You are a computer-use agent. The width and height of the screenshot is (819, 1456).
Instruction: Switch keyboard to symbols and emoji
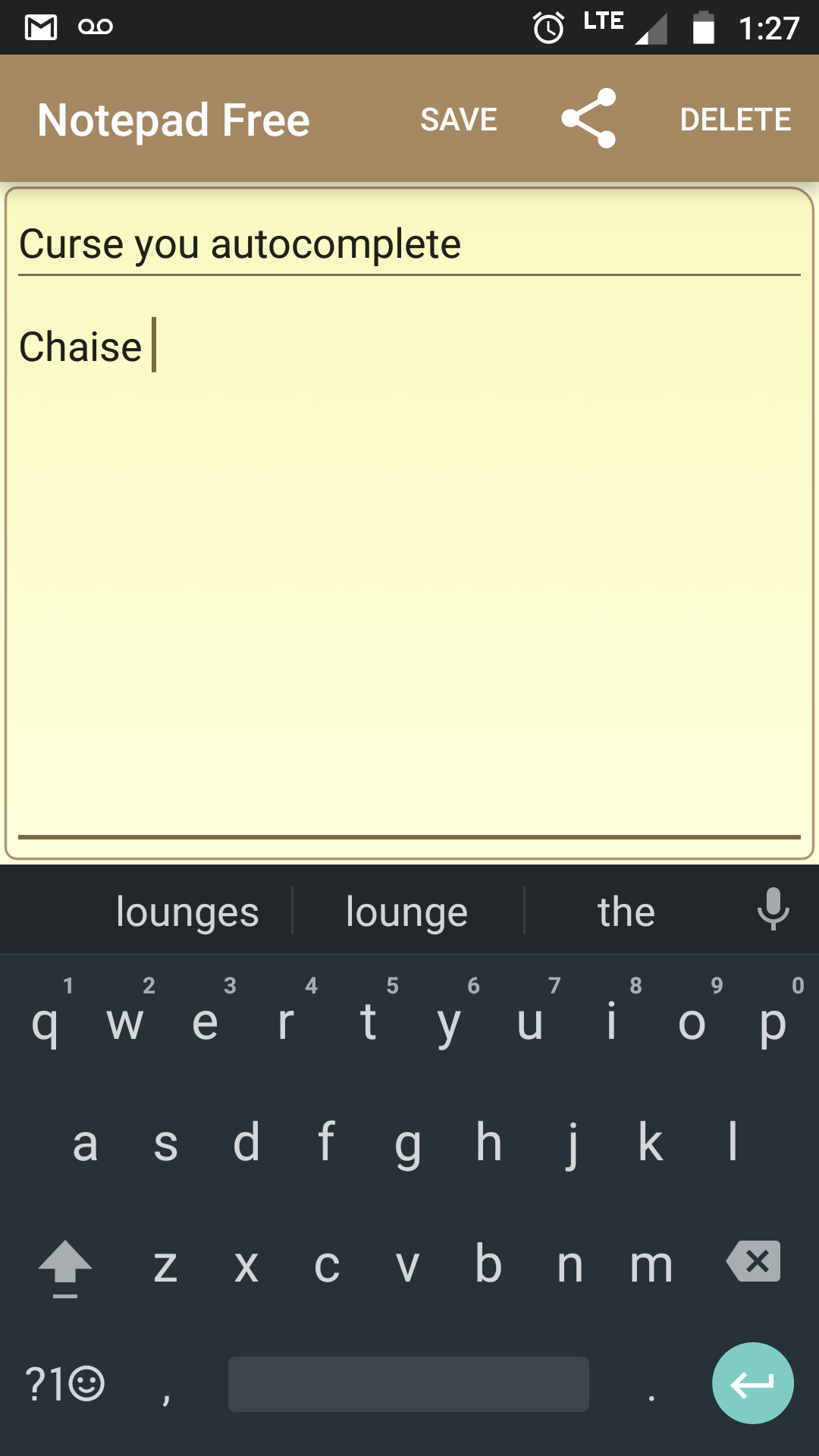coord(64,1383)
